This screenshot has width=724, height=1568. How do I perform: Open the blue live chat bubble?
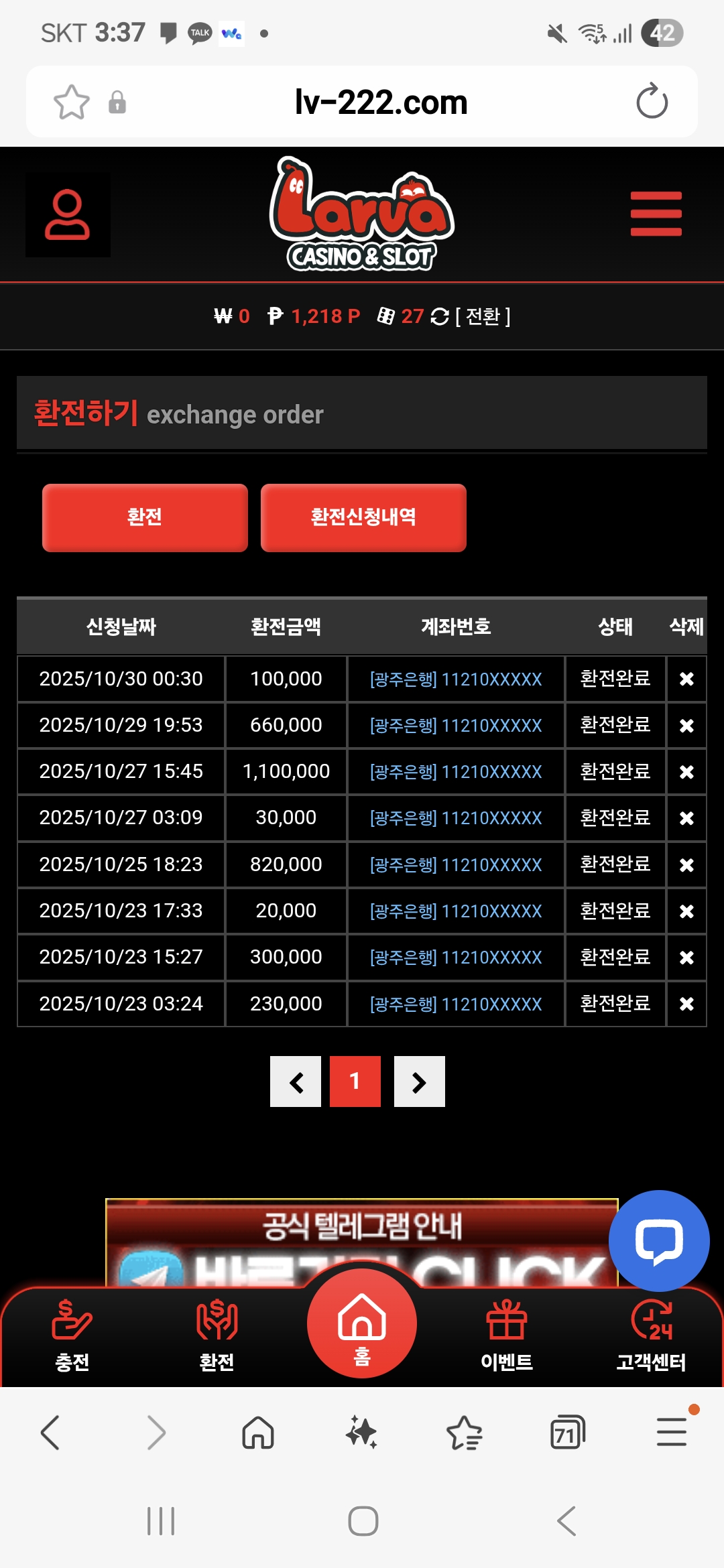(x=659, y=1241)
